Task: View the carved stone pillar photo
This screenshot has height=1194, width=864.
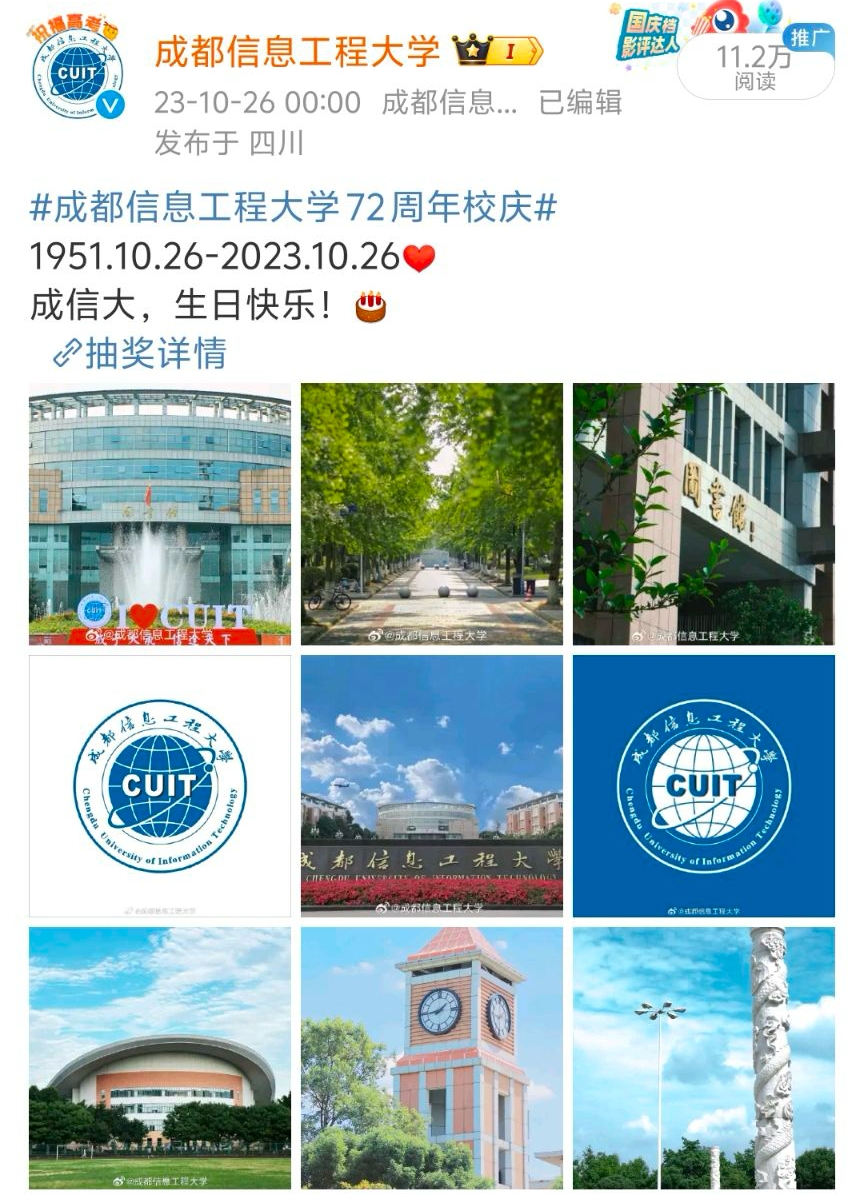Action: pos(703,1057)
